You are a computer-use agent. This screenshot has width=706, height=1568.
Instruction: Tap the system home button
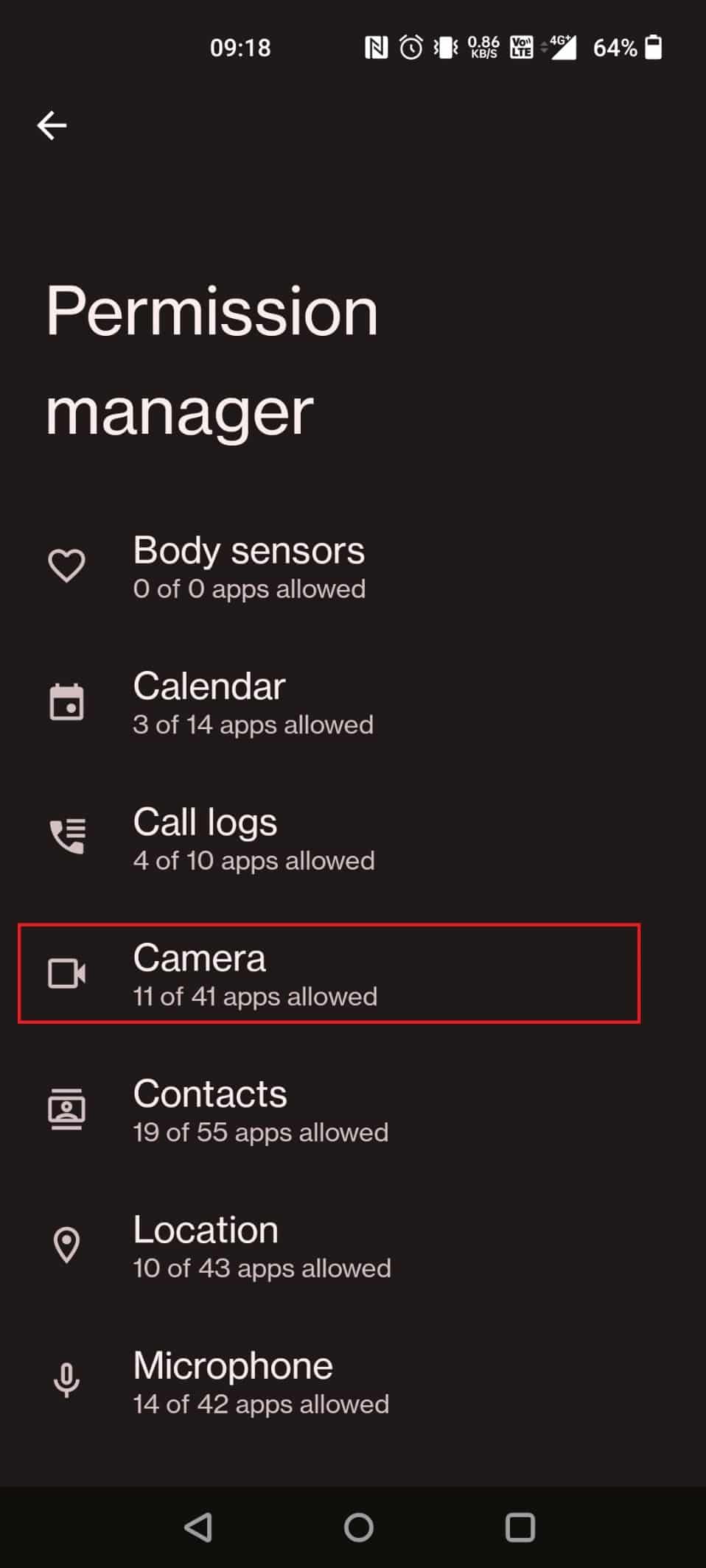(x=358, y=1527)
